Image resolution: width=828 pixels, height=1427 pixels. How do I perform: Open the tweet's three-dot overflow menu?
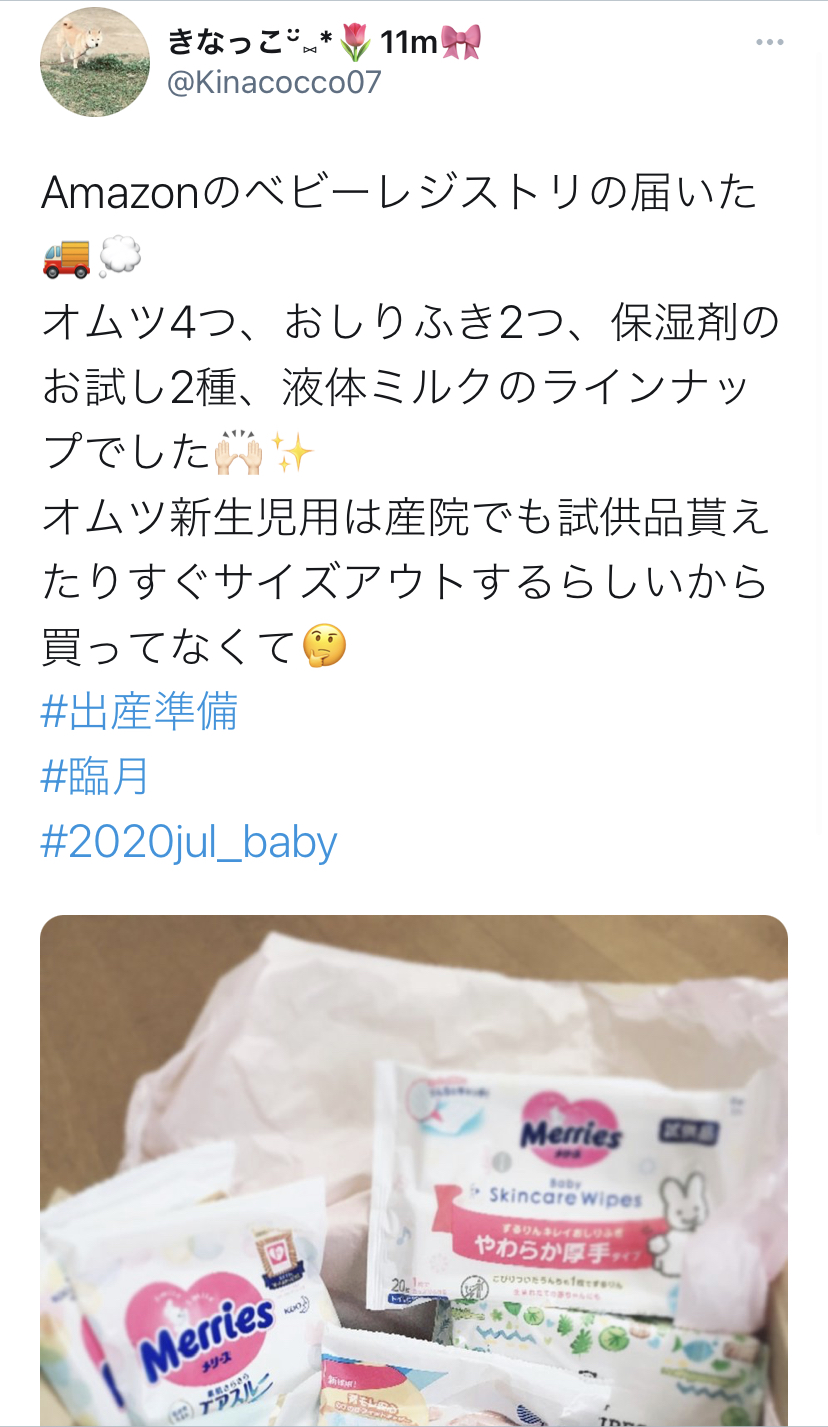(770, 43)
